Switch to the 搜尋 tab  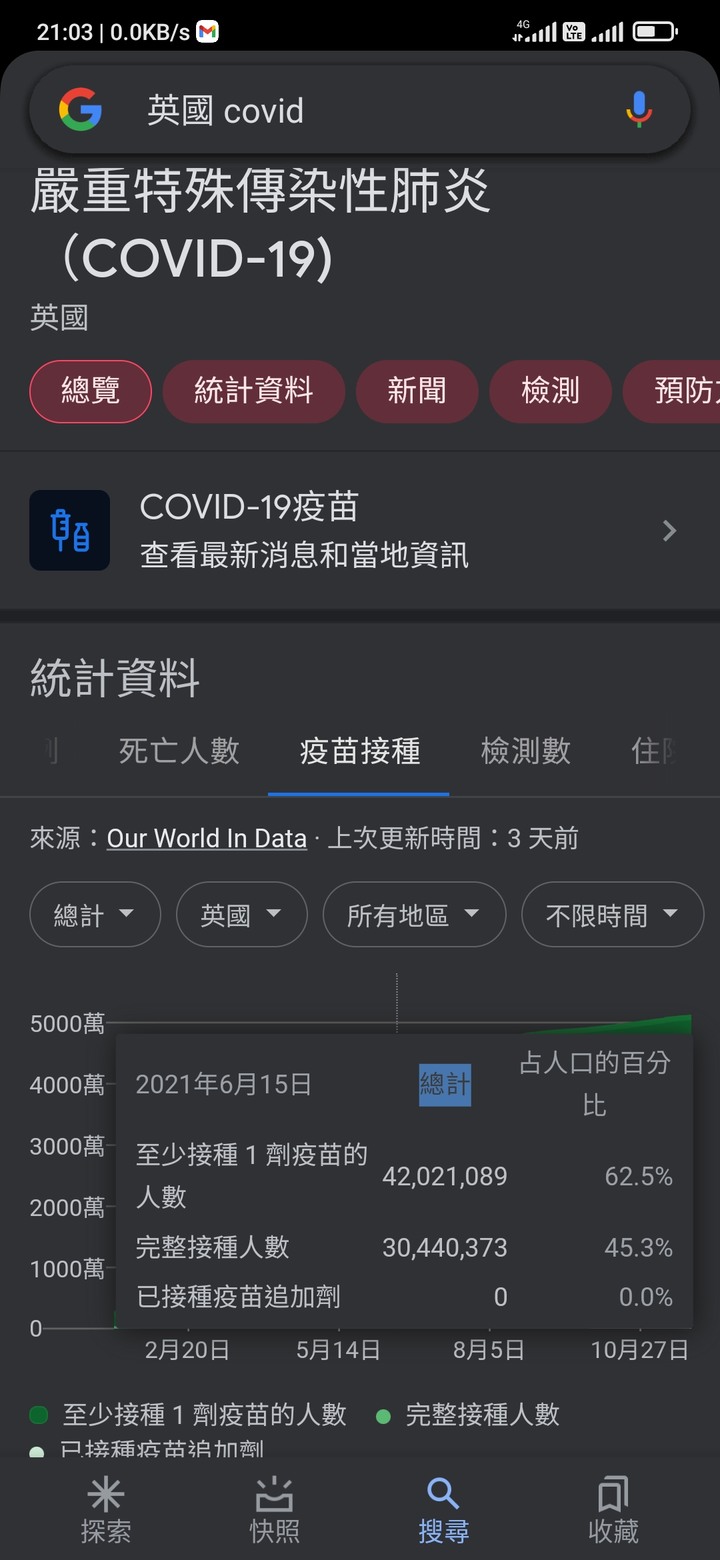(x=443, y=1510)
